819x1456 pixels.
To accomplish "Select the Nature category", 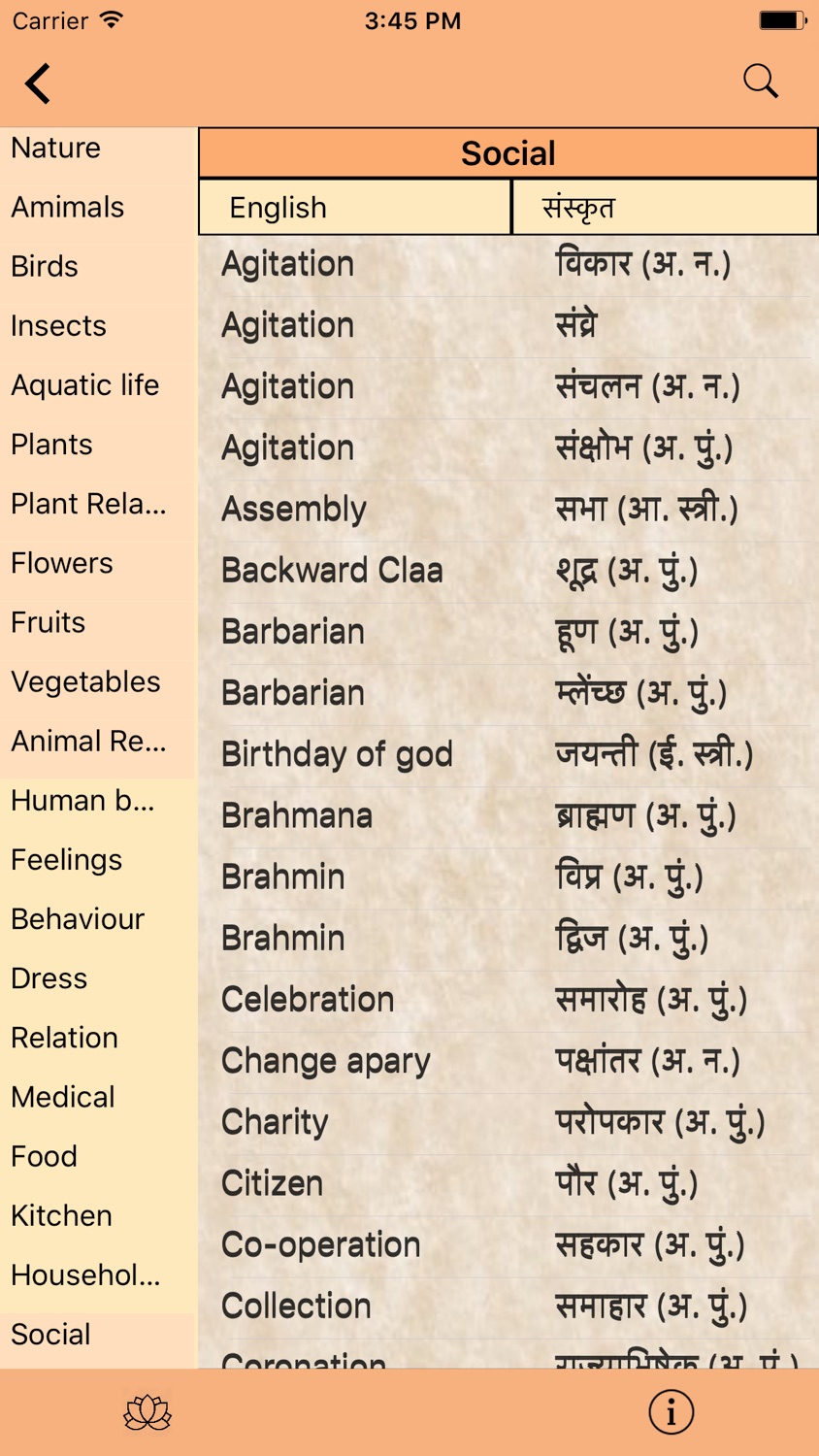I will click(99, 149).
